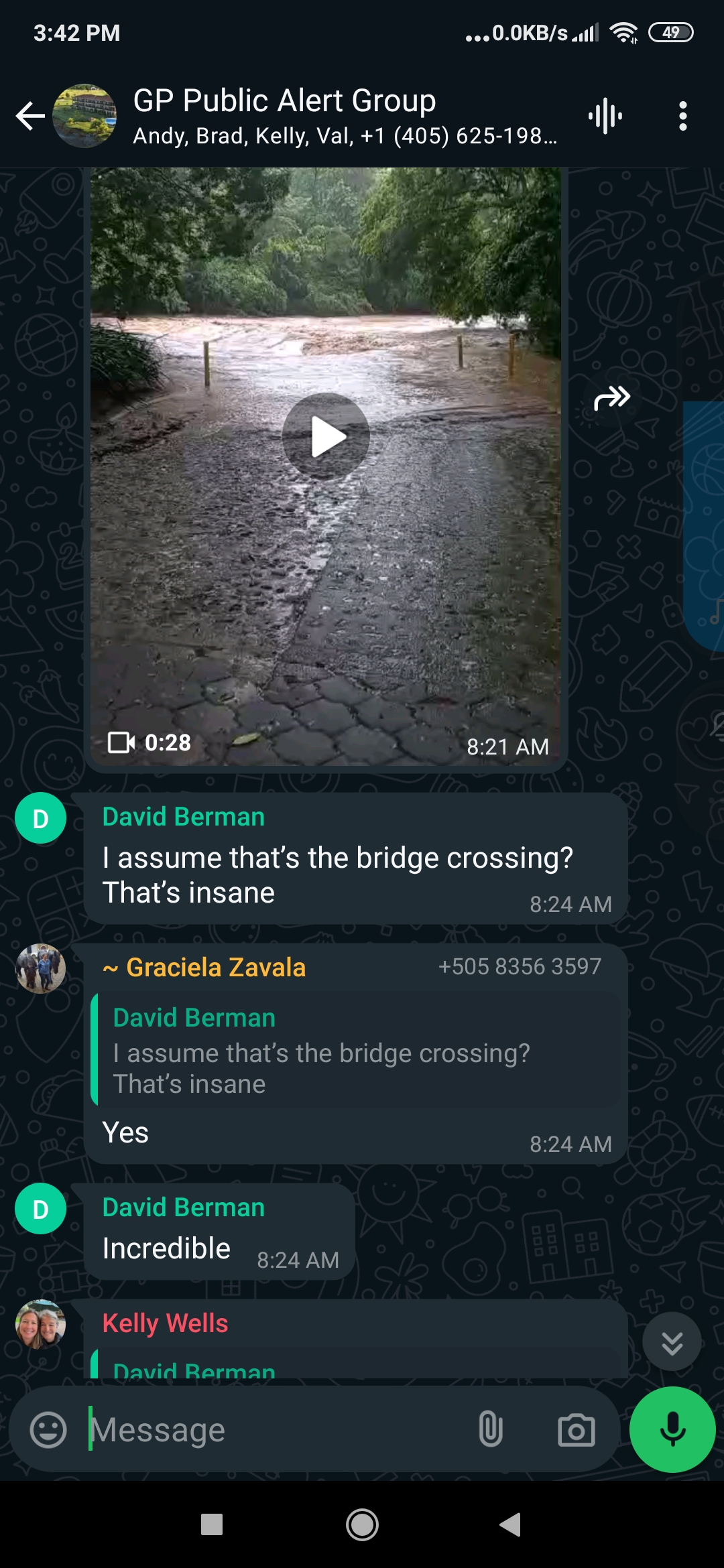Open the three-dot overflow menu
Image resolution: width=724 pixels, height=1568 pixels.
click(682, 116)
